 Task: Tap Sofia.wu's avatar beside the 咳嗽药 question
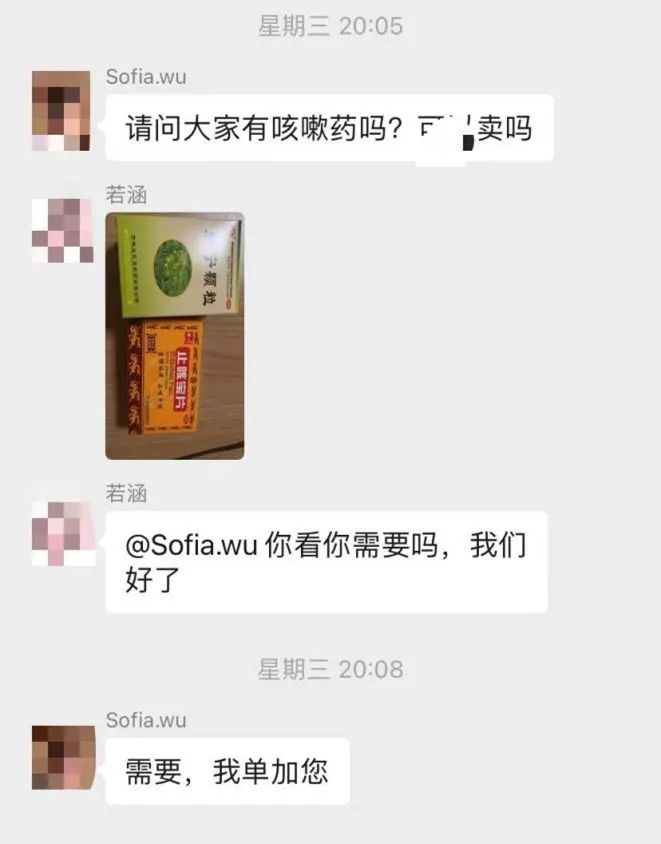(x=62, y=111)
